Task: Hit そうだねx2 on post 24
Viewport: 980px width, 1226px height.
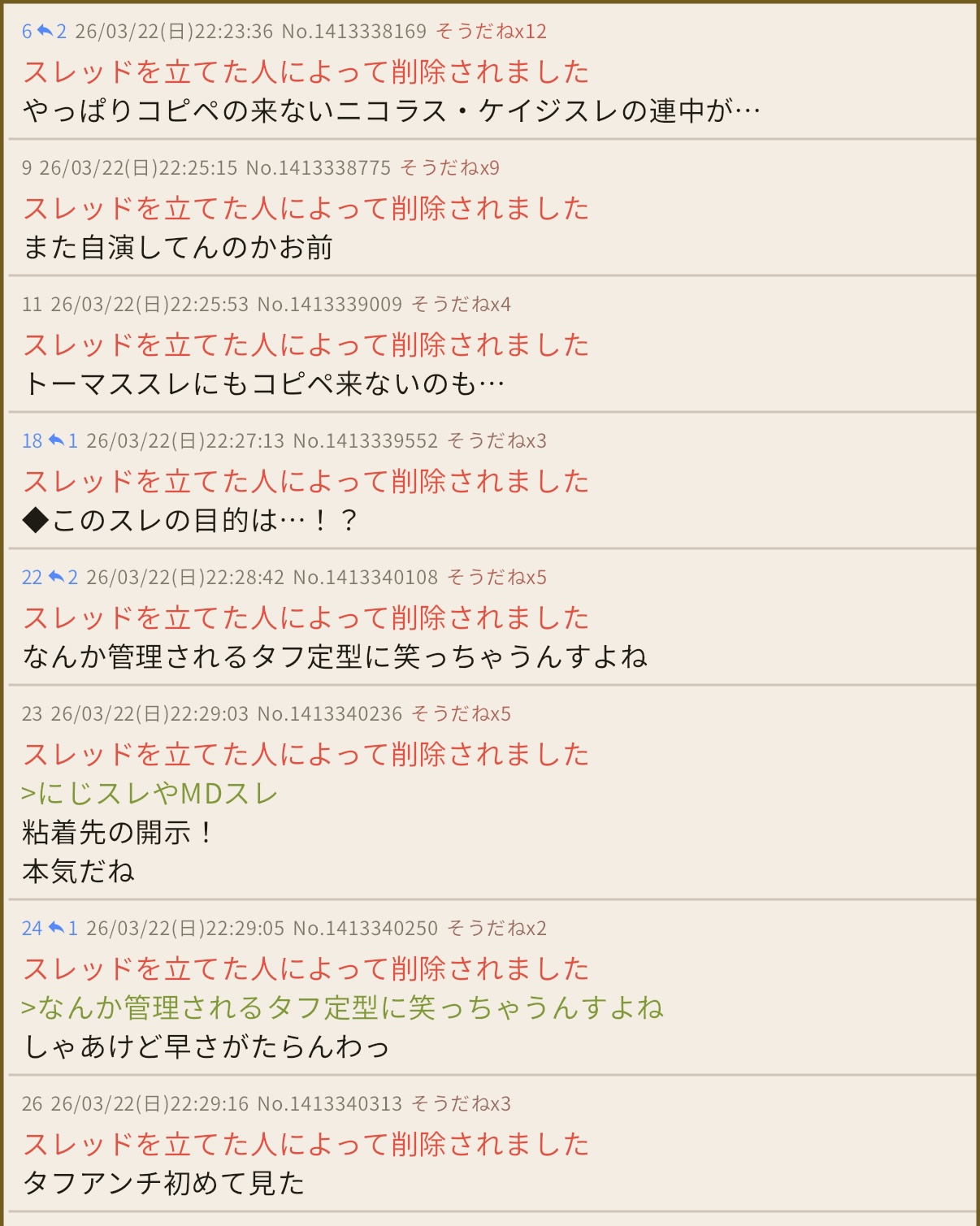Action: [497, 929]
